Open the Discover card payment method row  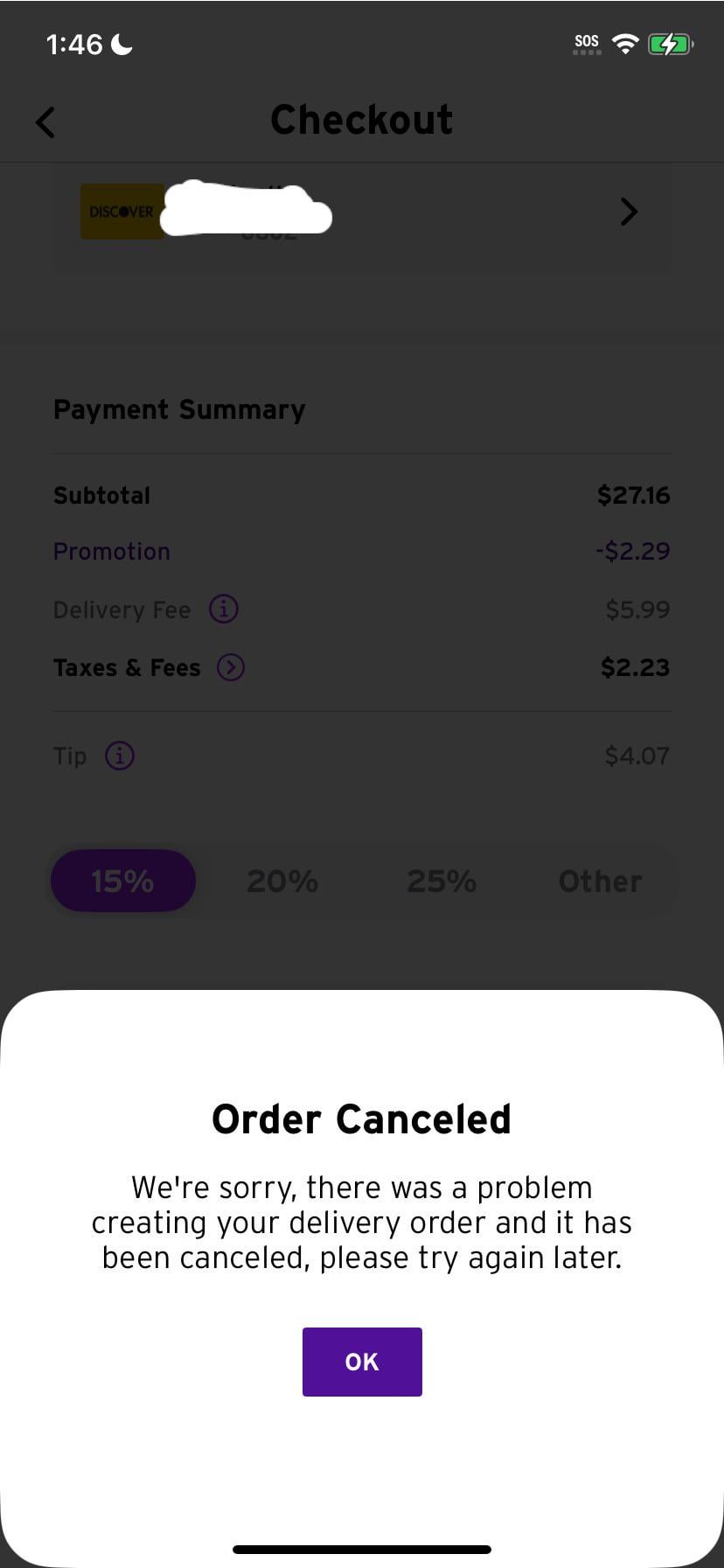[362, 212]
